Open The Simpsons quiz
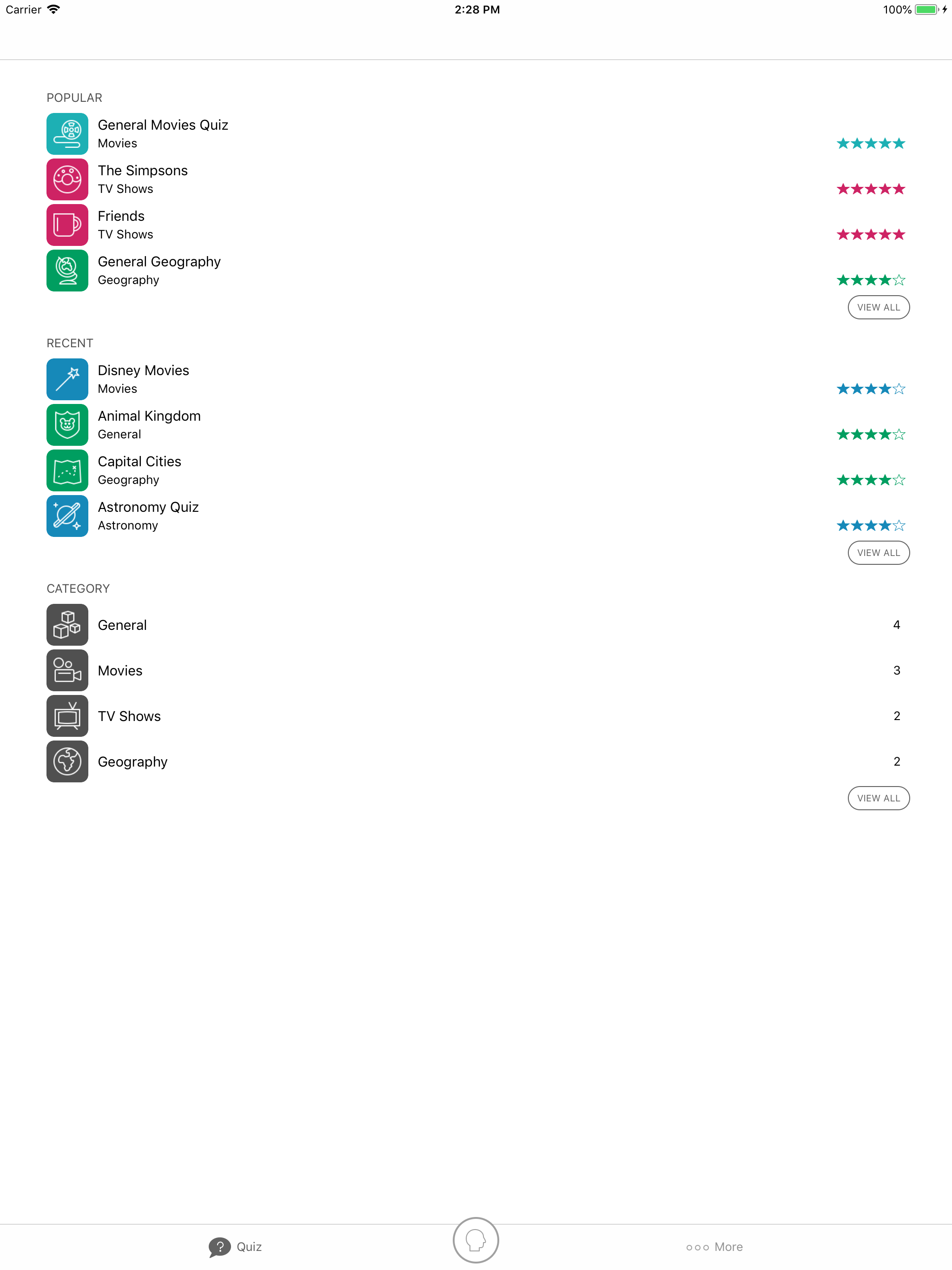952x1270 pixels. tap(143, 179)
